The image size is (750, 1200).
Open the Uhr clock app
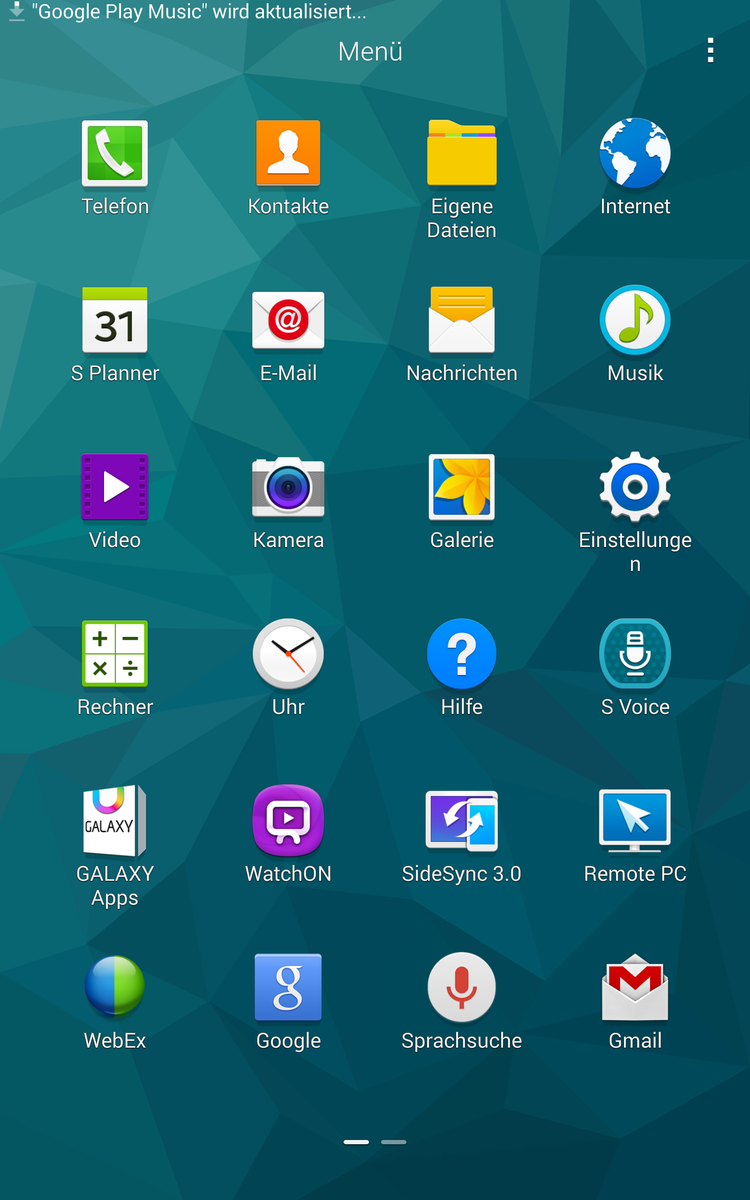(288, 654)
